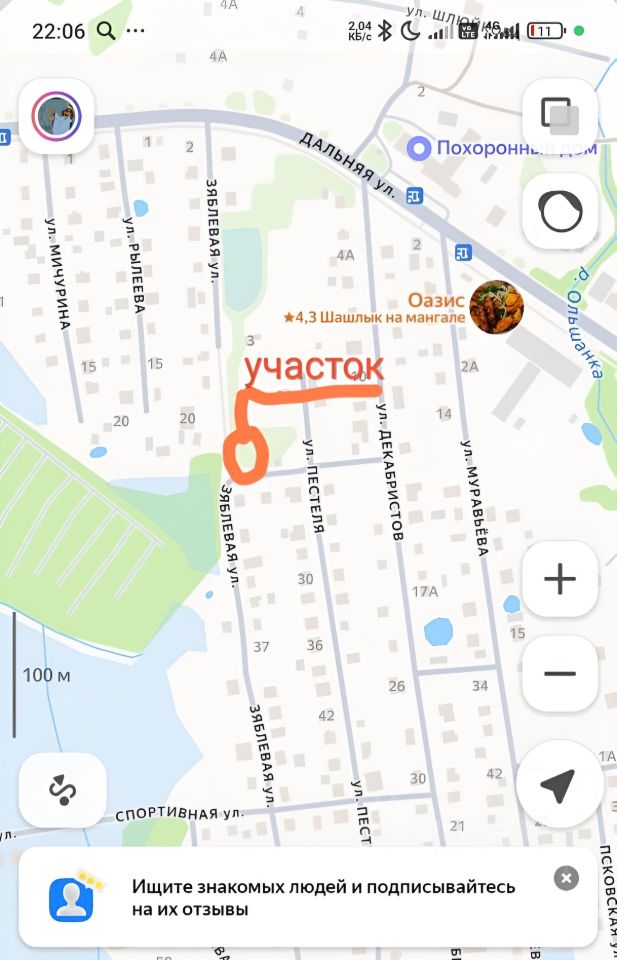Dismiss the find-friends banner
Viewport: 617px width, 960px height.
(566, 878)
